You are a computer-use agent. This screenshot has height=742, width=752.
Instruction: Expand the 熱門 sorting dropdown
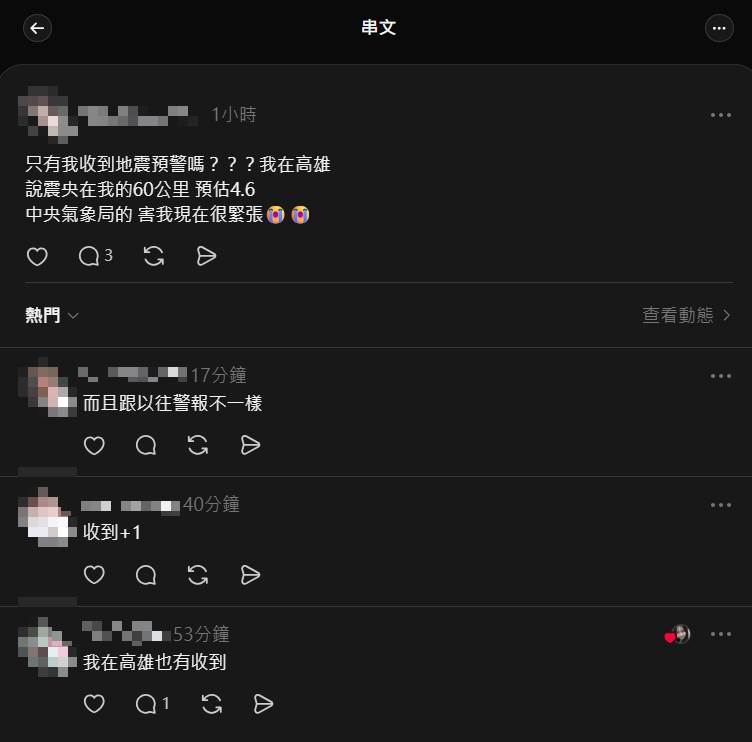pyautogui.click(x=52, y=315)
